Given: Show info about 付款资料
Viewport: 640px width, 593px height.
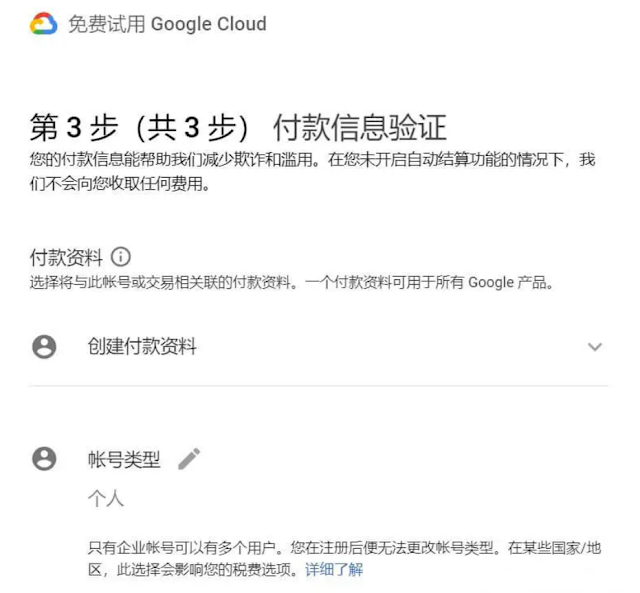Looking at the screenshot, I should 121,258.
